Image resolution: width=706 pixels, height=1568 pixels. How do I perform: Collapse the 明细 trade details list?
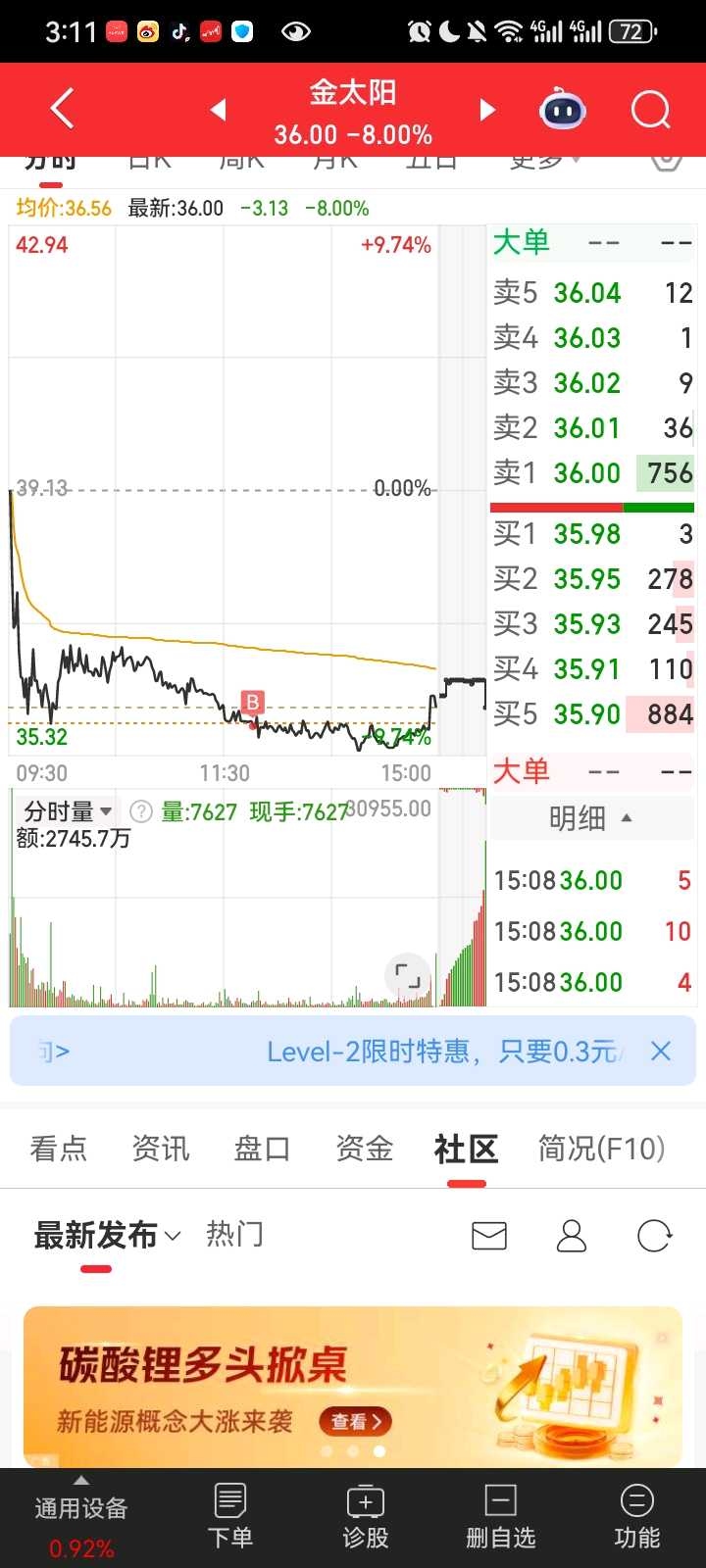point(590,818)
